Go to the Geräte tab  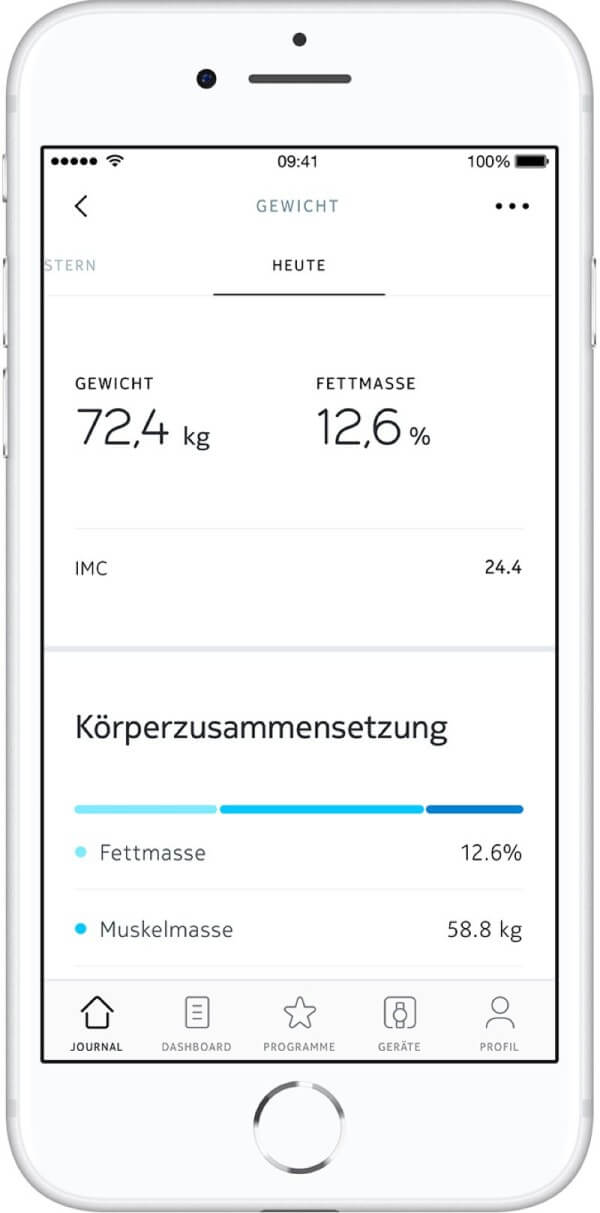400,1024
